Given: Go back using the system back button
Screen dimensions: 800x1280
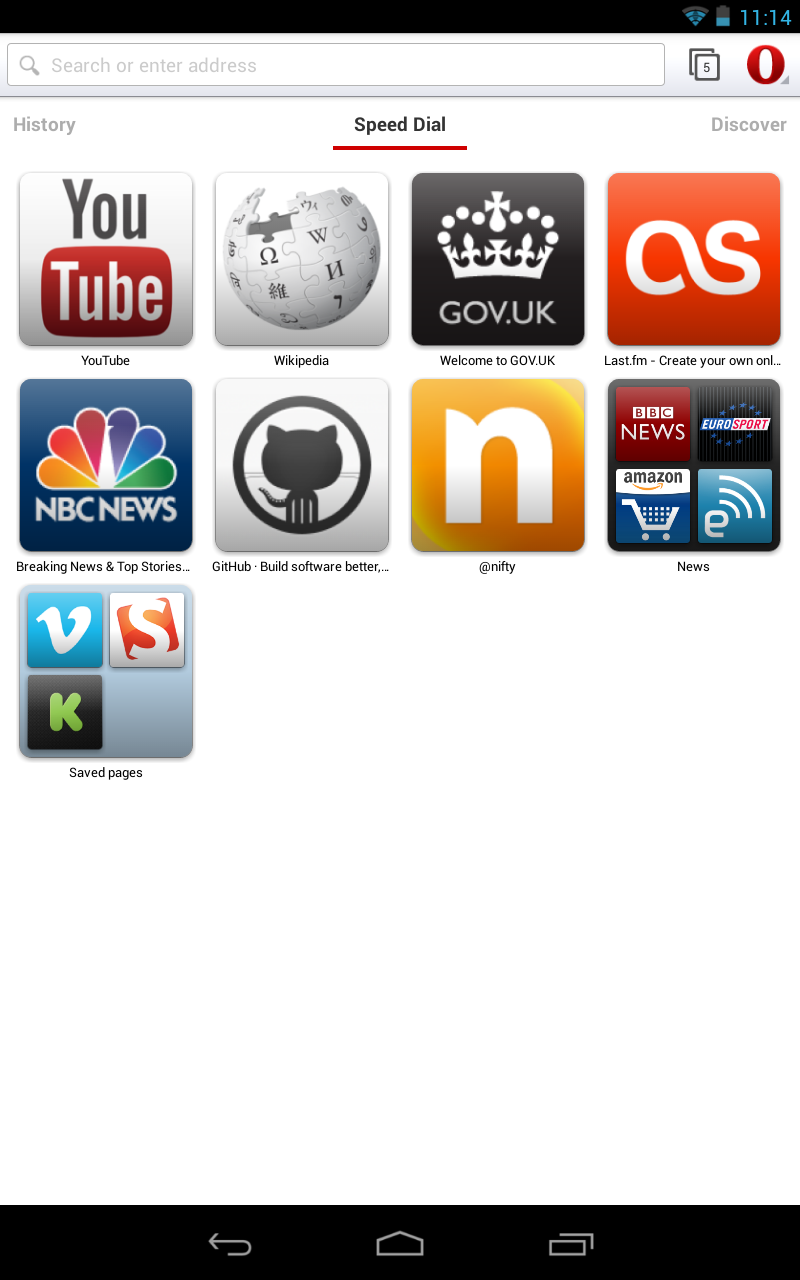Looking at the screenshot, I should [x=230, y=1243].
